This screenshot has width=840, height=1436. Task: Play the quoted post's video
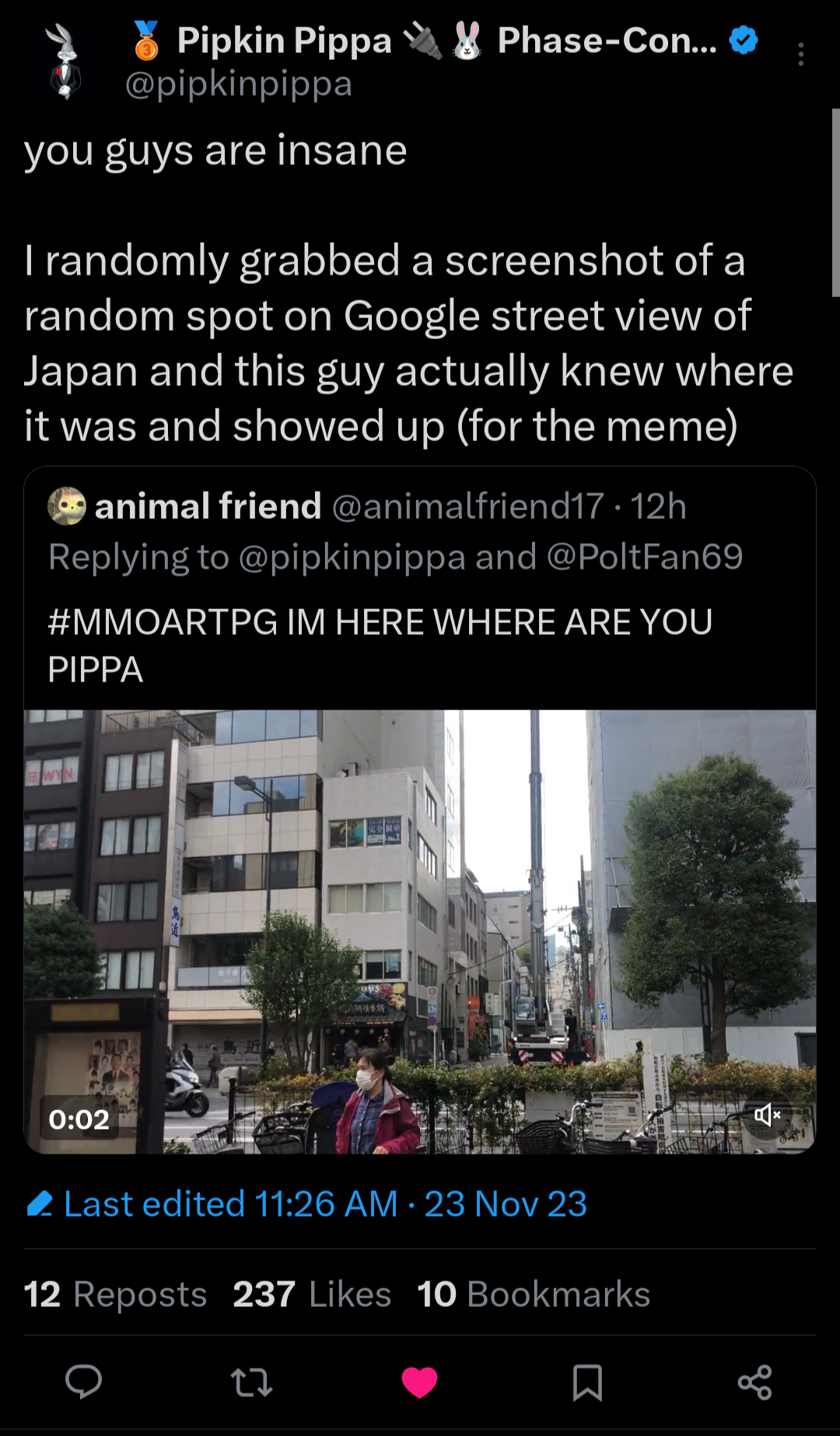coord(420,931)
